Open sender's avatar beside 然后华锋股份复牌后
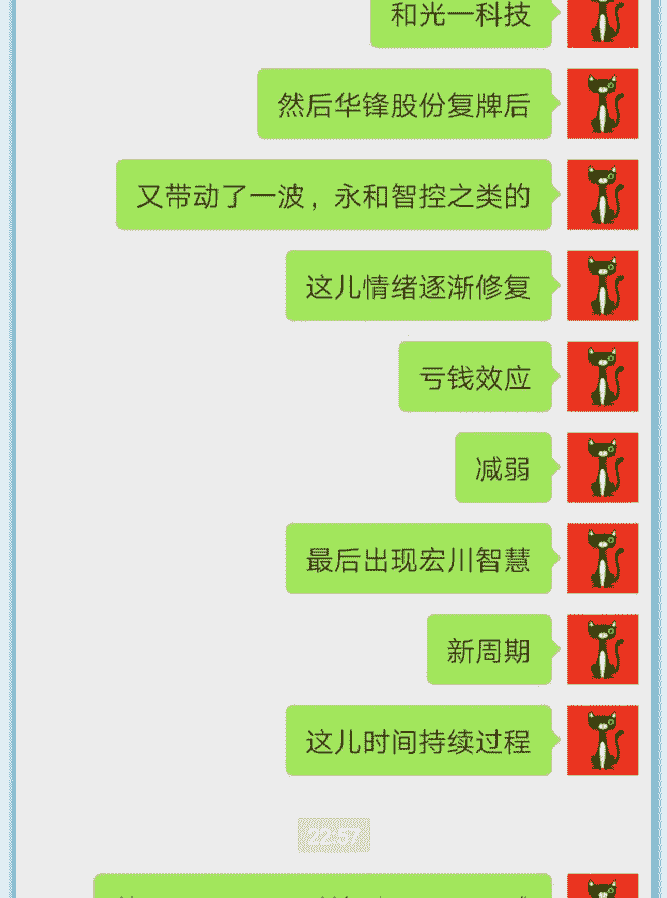 click(602, 103)
